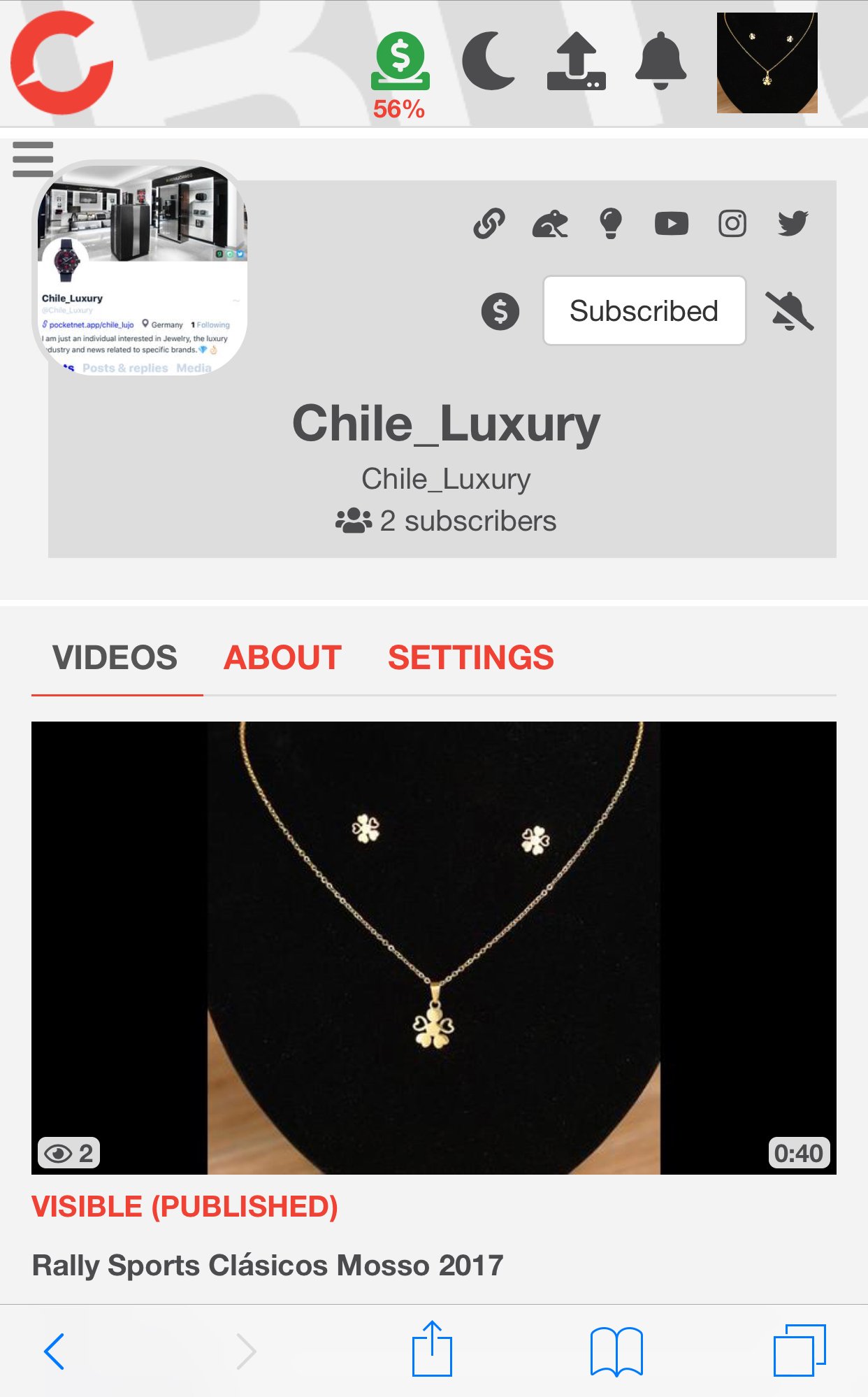
Task: Upload a new video
Action: pos(576,62)
